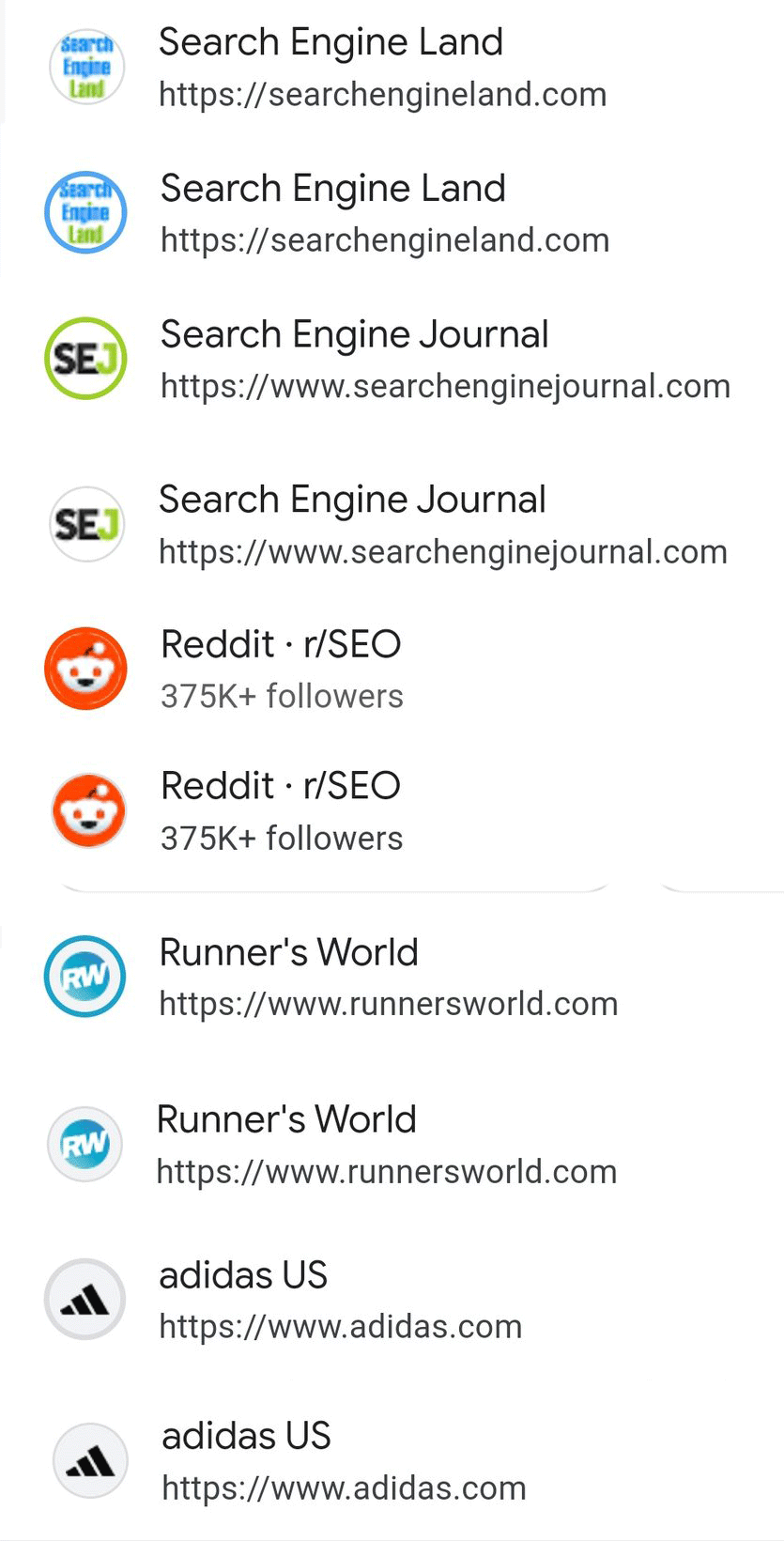Screen dimensions: 784x1541
Task: Click the first Reddit alien icon
Action: pyautogui.click(x=85, y=668)
